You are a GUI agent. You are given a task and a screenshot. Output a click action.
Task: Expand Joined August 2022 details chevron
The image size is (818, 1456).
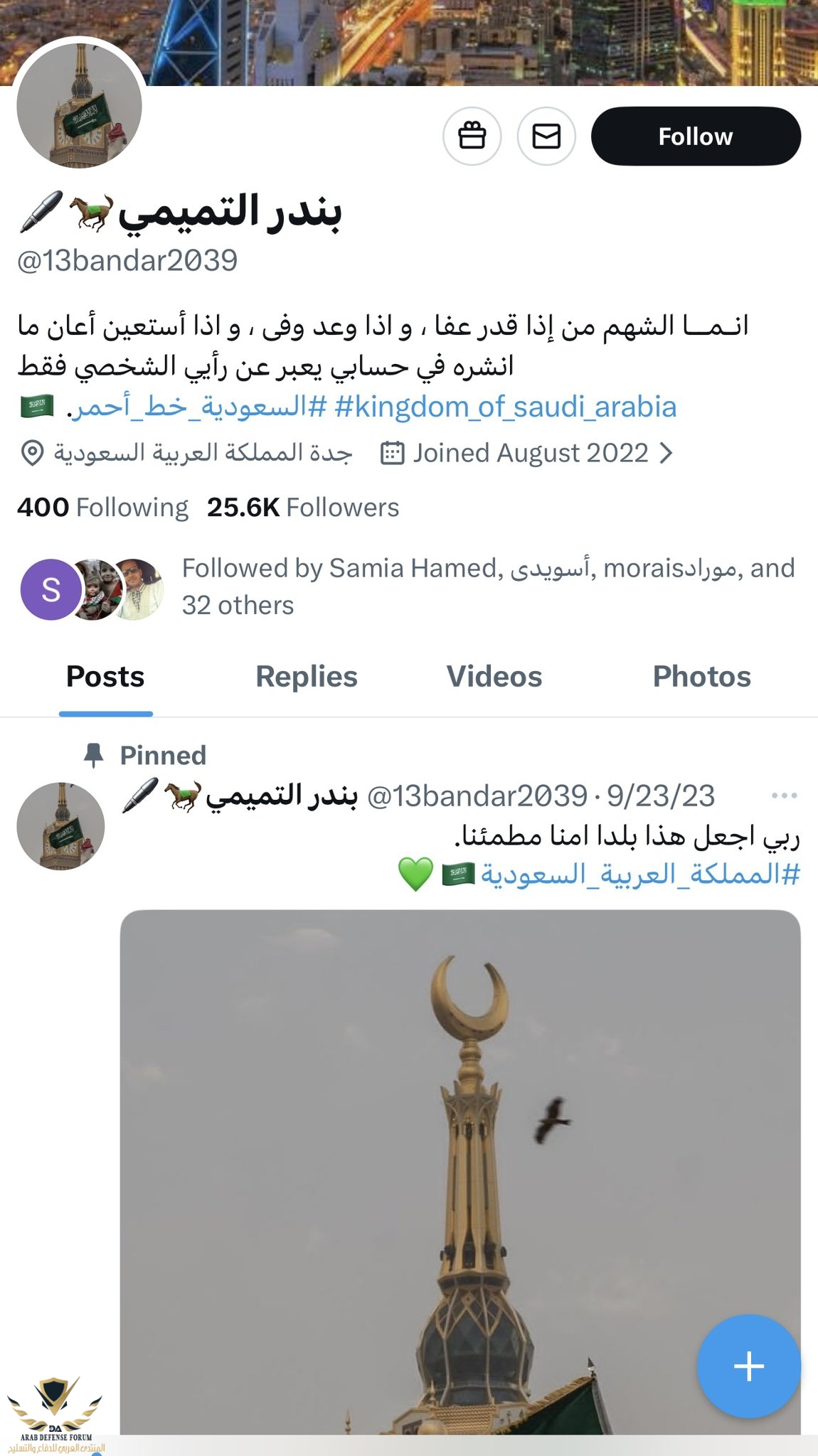666,453
